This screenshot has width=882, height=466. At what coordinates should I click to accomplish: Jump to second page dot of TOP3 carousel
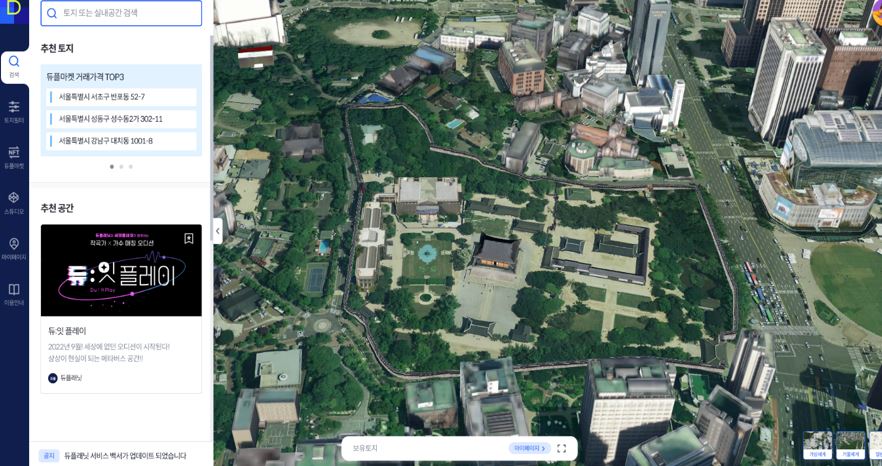pos(121,167)
